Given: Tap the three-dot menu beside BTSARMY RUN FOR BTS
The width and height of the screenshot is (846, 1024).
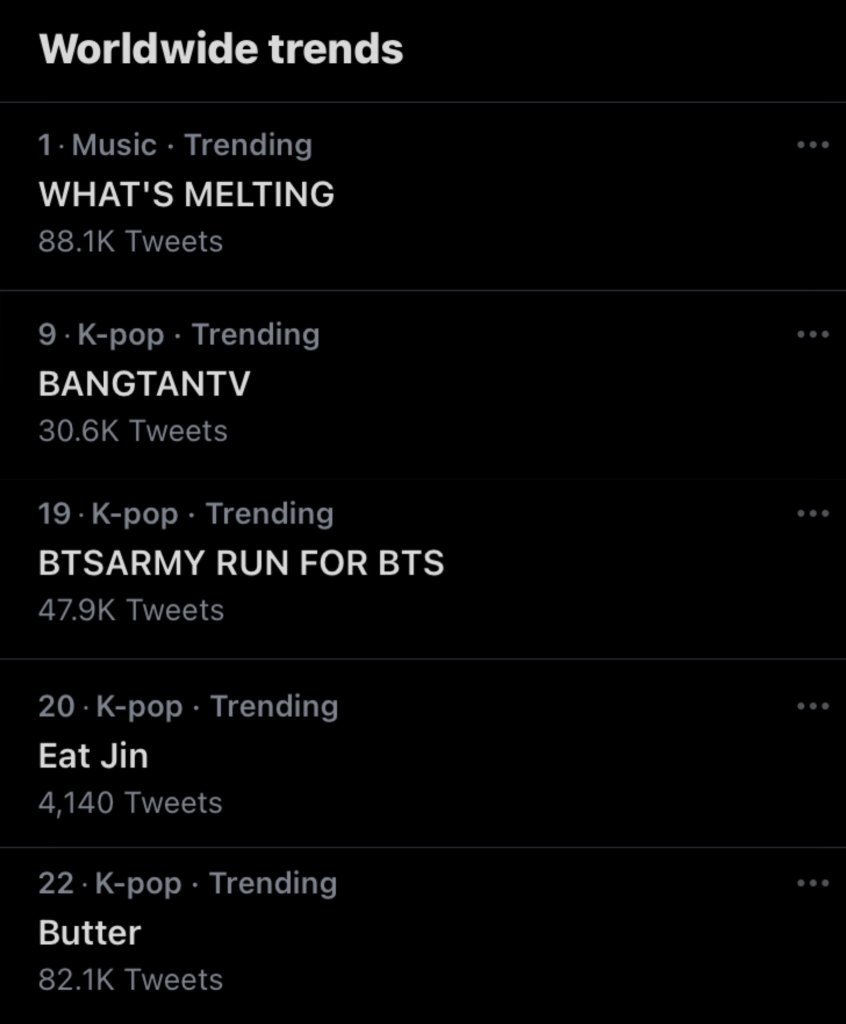Looking at the screenshot, I should (813, 514).
